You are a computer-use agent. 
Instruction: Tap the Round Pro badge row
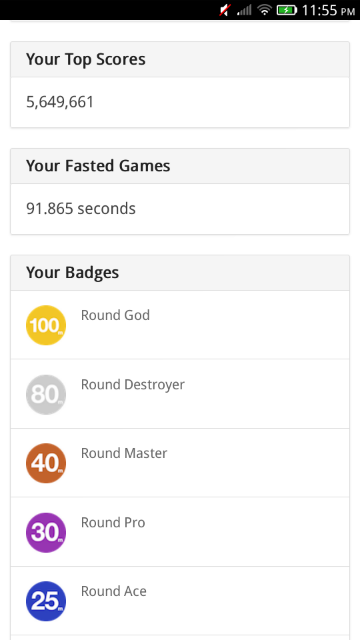[180, 532]
